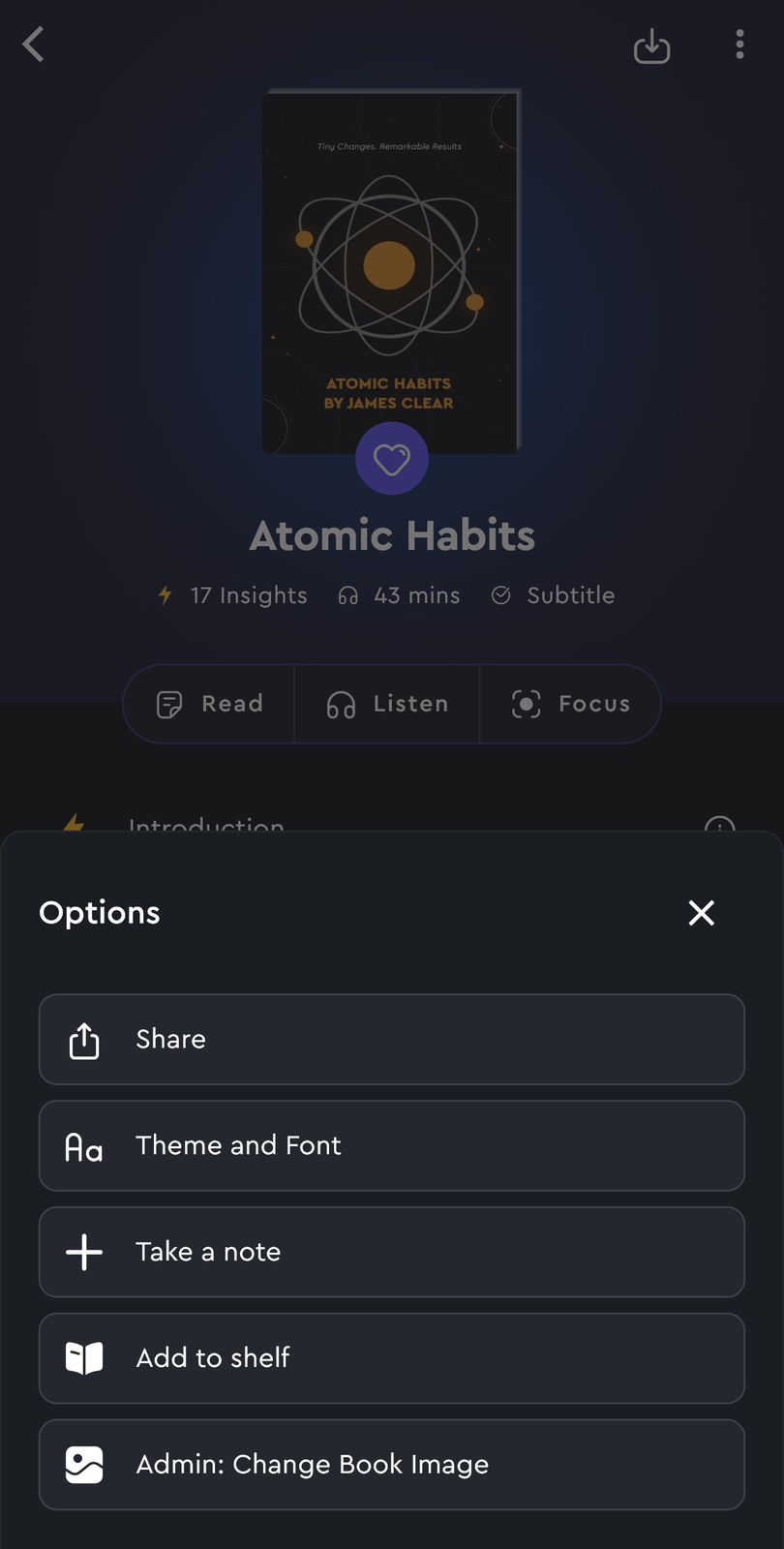The width and height of the screenshot is (784, 1549).
Task: Switch to Listen mode
Action: click(x=387, y=704)
